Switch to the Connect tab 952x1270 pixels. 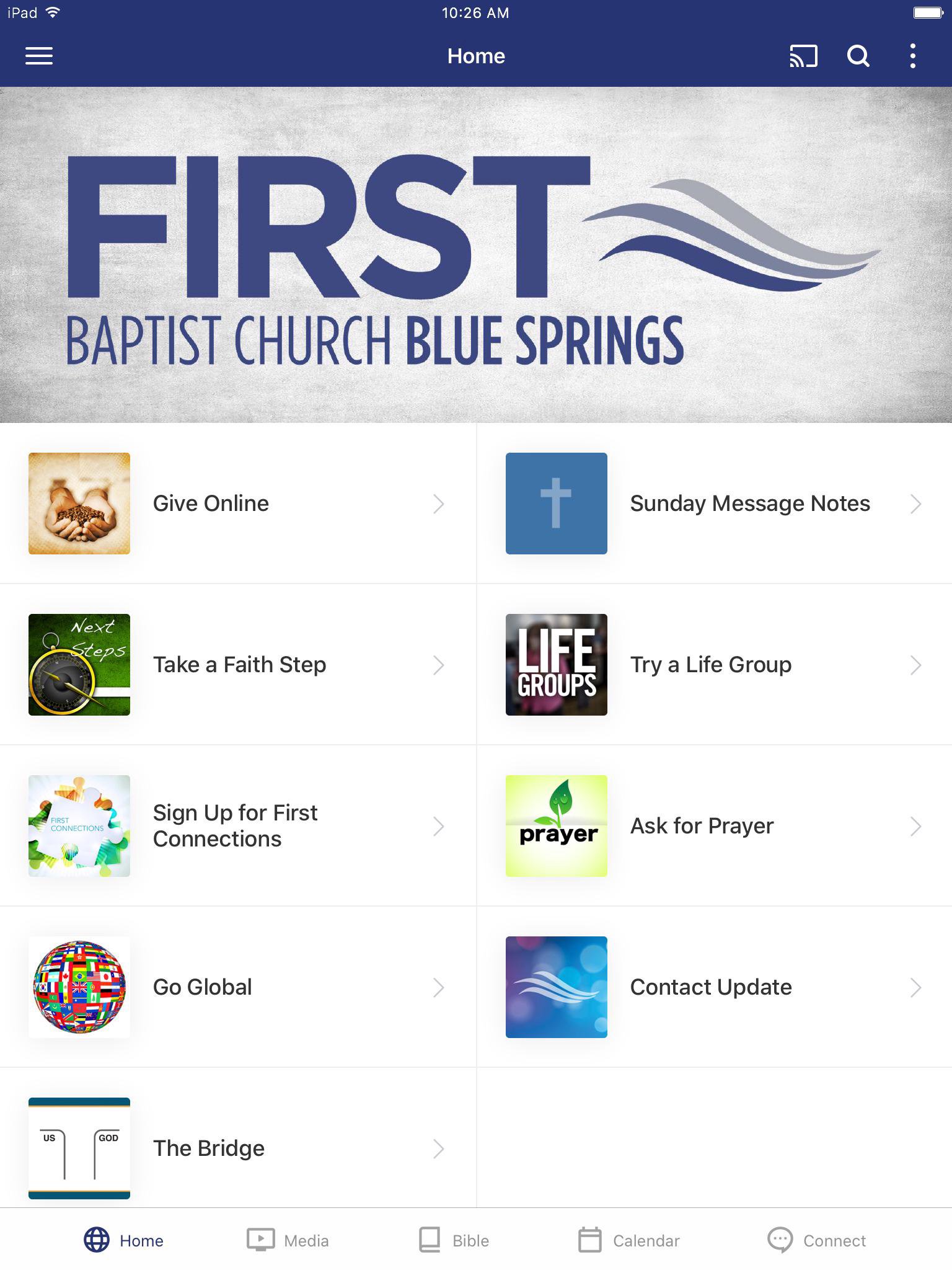(816, 1240)
